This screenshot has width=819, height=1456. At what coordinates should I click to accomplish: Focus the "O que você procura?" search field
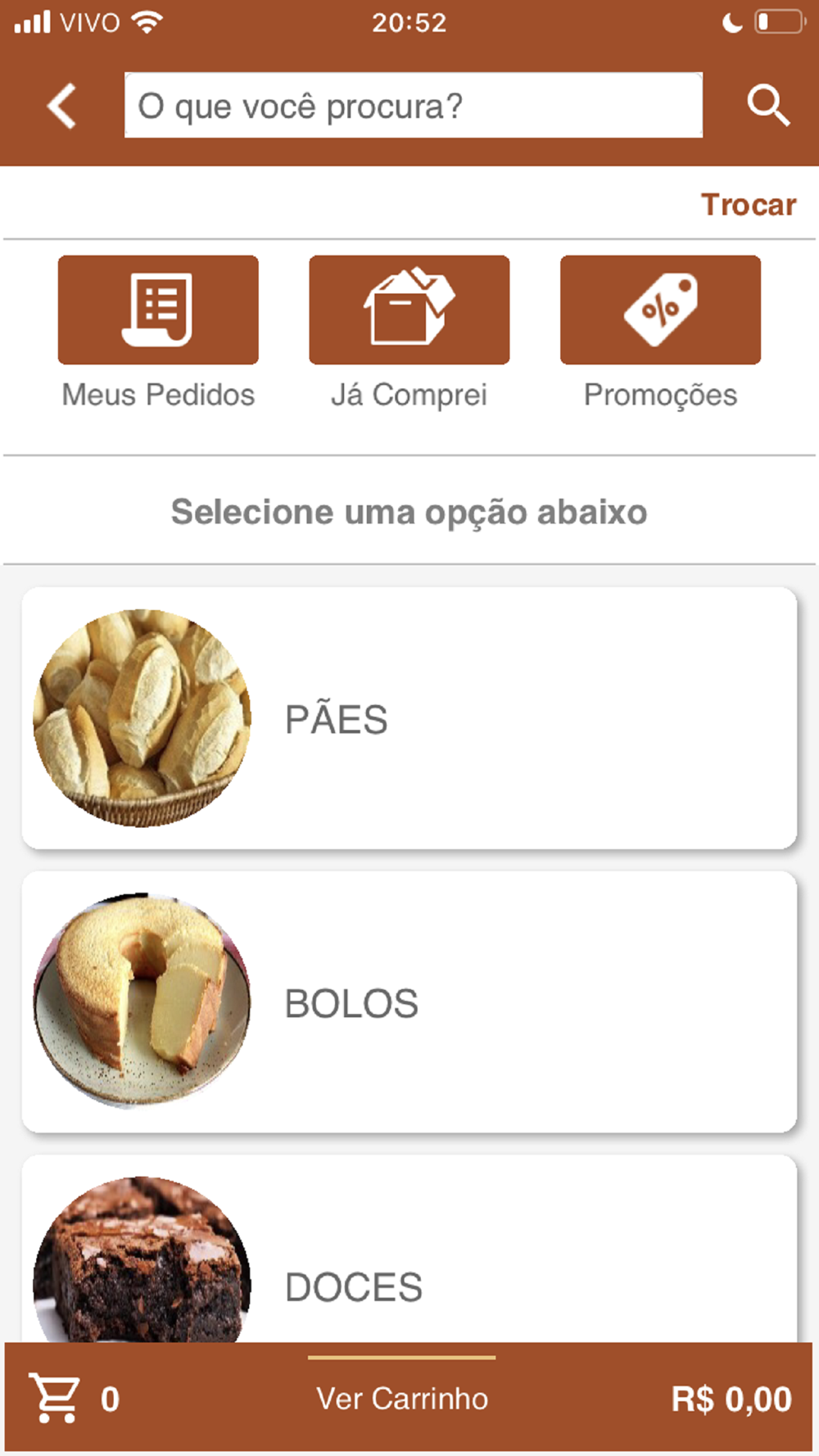click(x=413, y=106)
